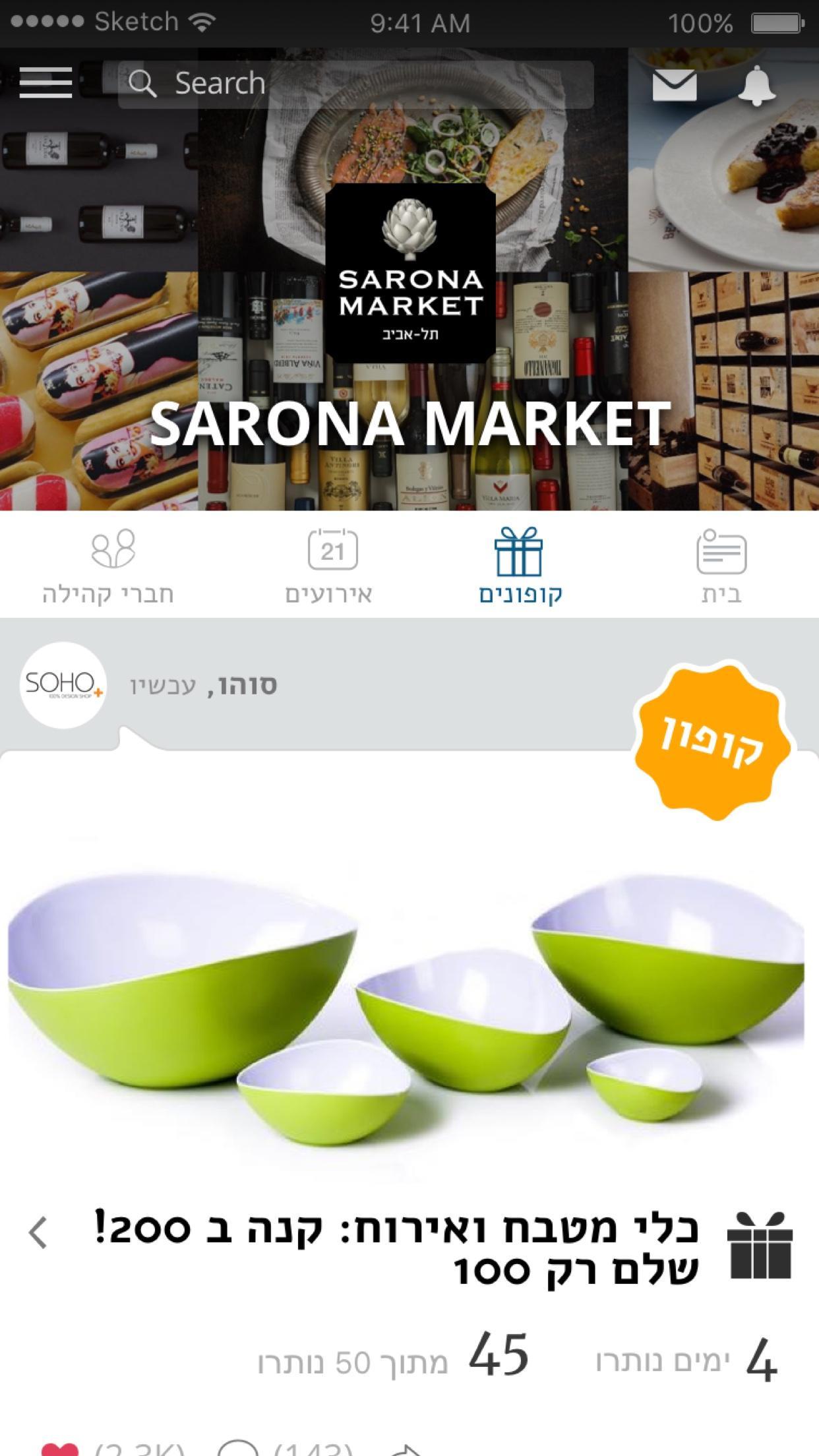Open notifications via the bell icon
The height and width of the screenshot is (1456, 819).
(757, 83)
